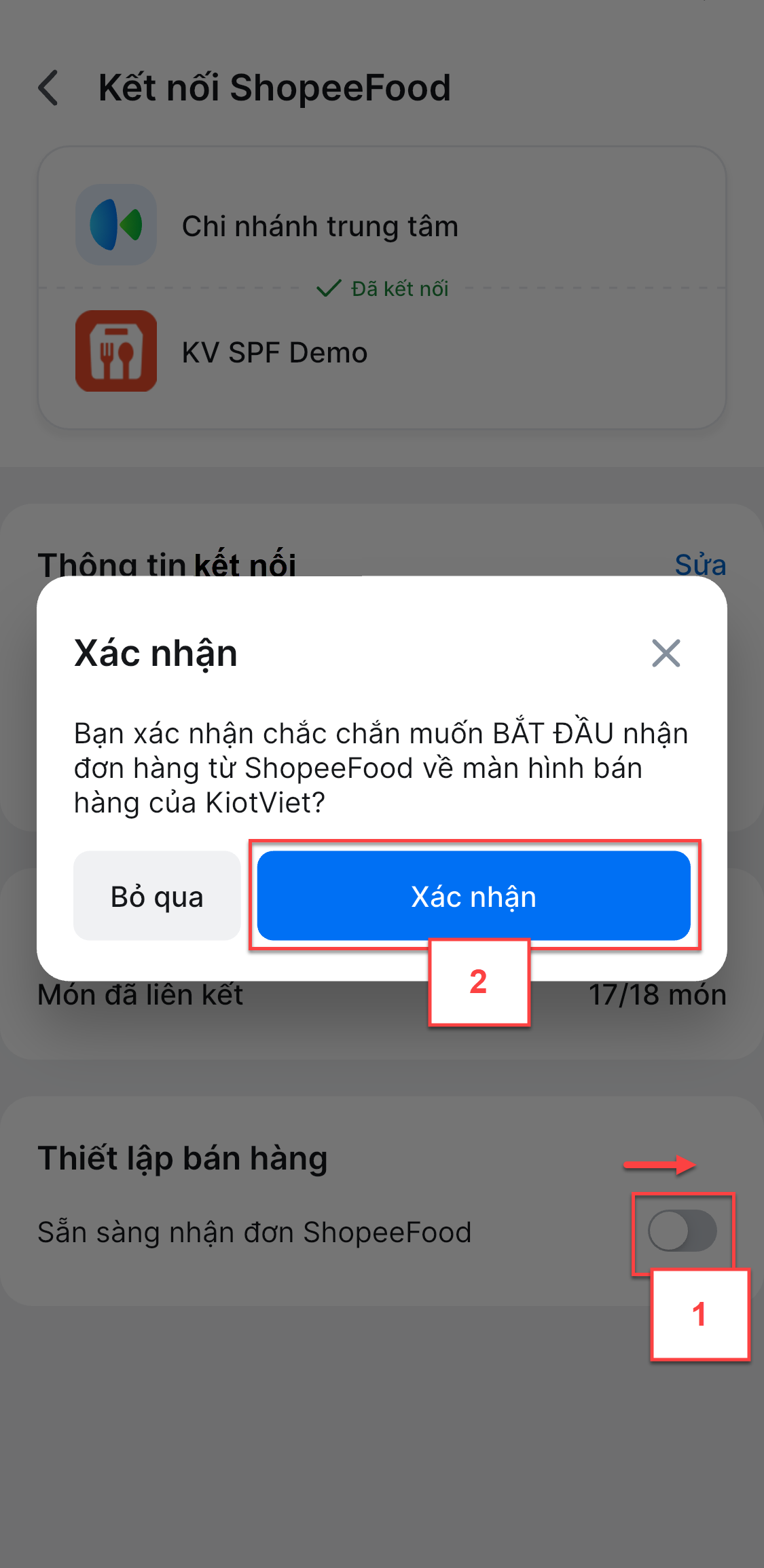Confirm with the blue Xác nhận button

[x=473, y=896]
